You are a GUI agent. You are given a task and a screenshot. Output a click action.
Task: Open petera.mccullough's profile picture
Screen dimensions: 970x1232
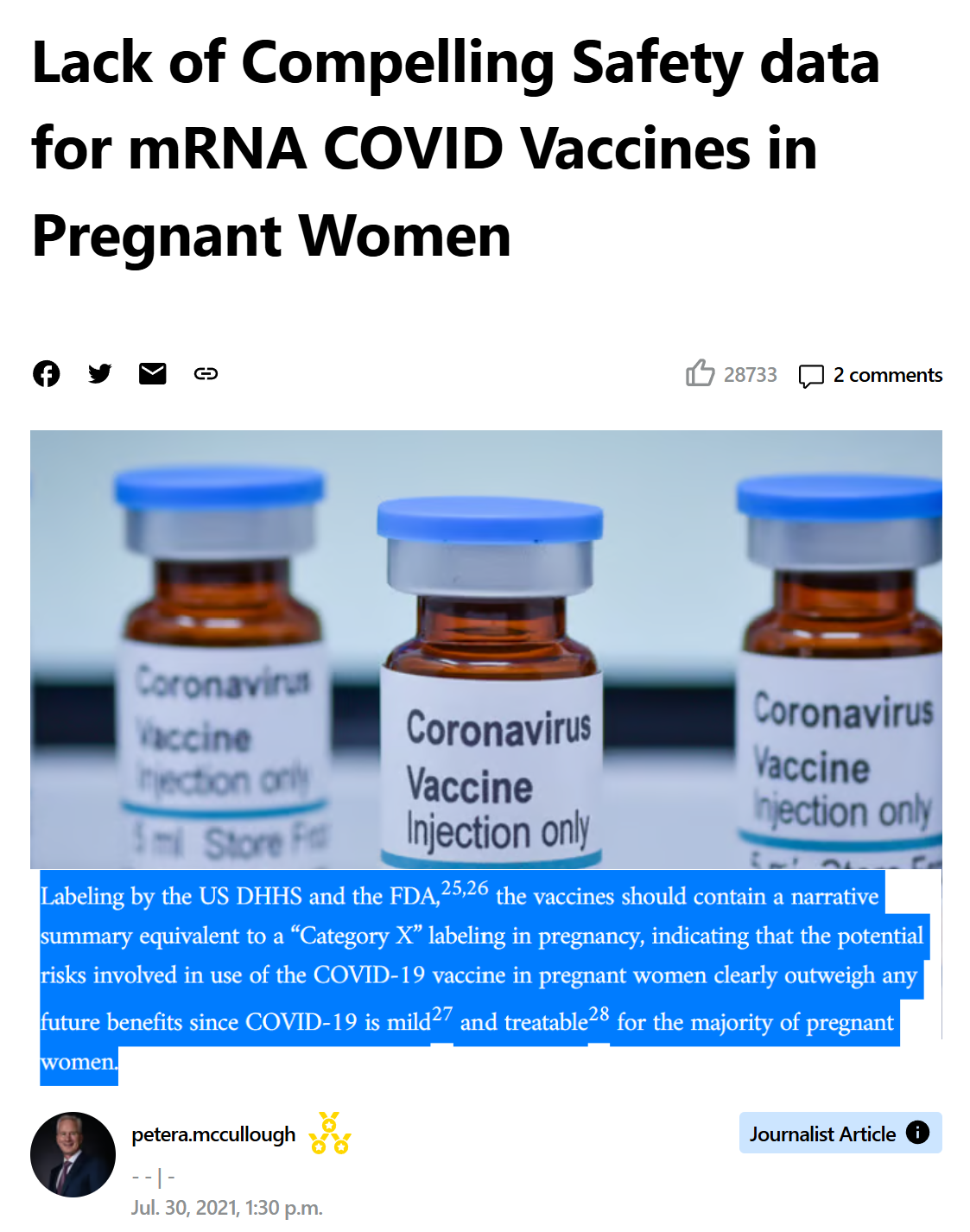pos(73,1154)
